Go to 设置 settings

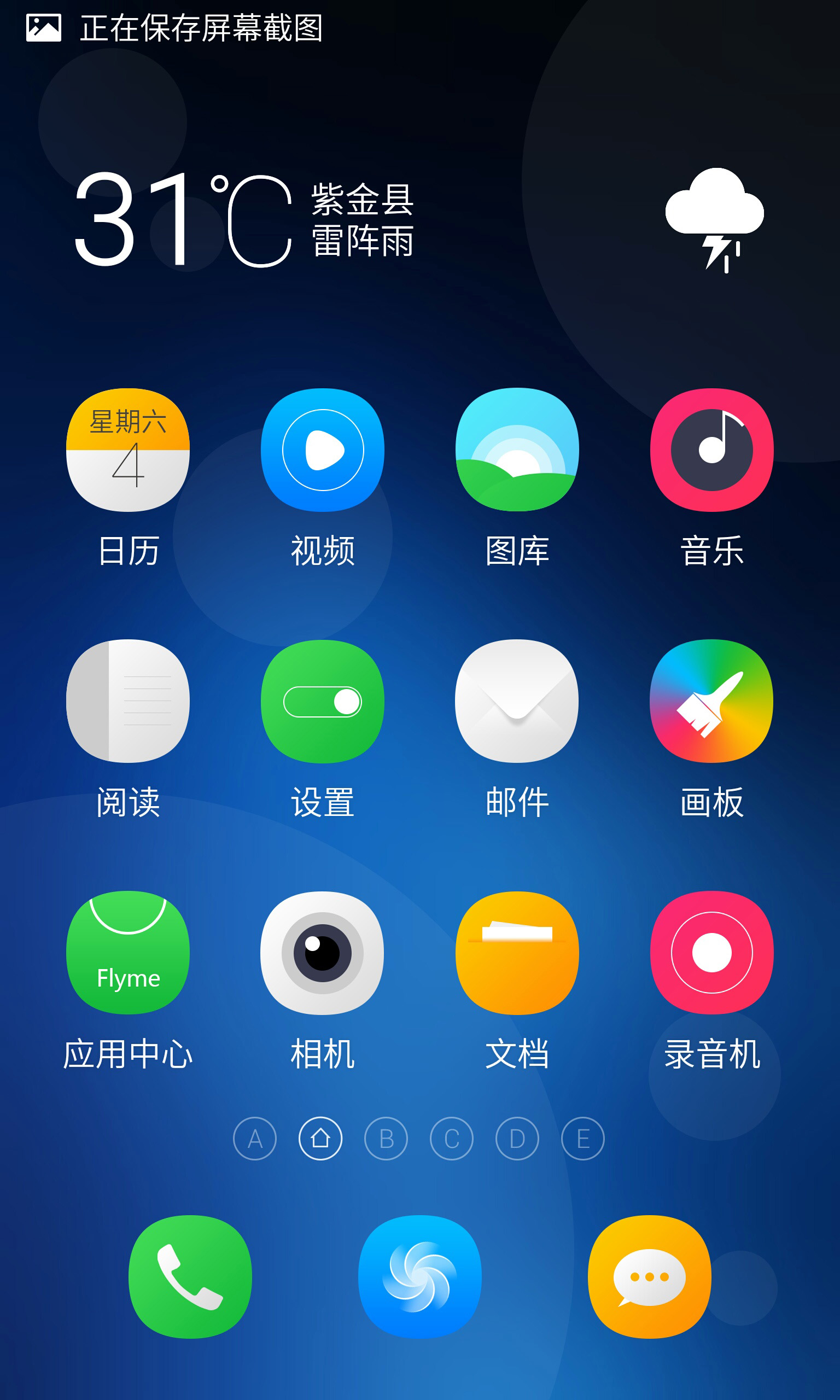point(323,702)
